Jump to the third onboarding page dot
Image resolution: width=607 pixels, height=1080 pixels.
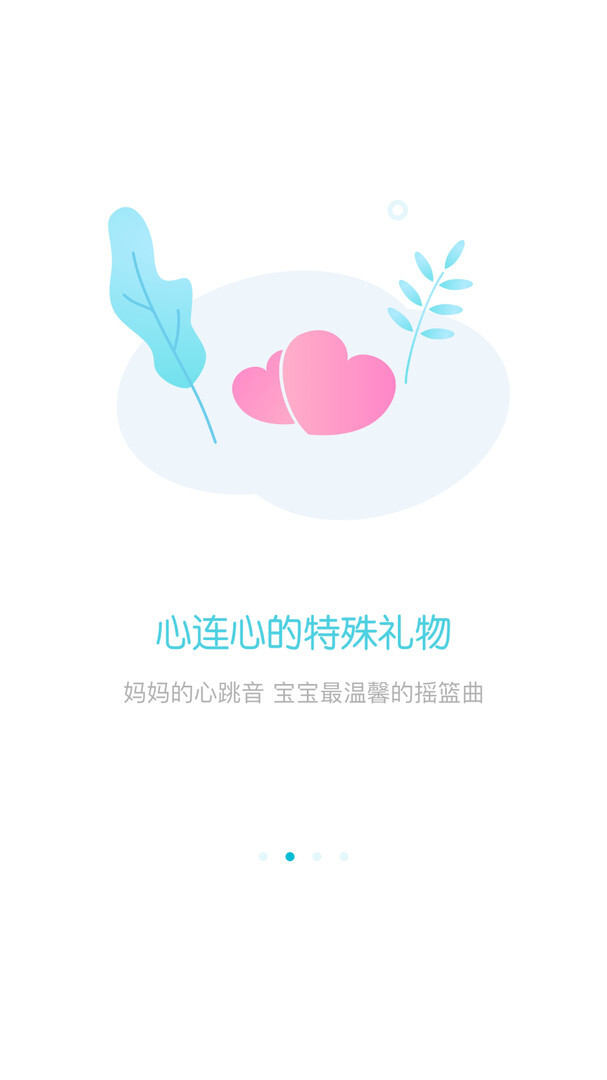tap(317, 856)
